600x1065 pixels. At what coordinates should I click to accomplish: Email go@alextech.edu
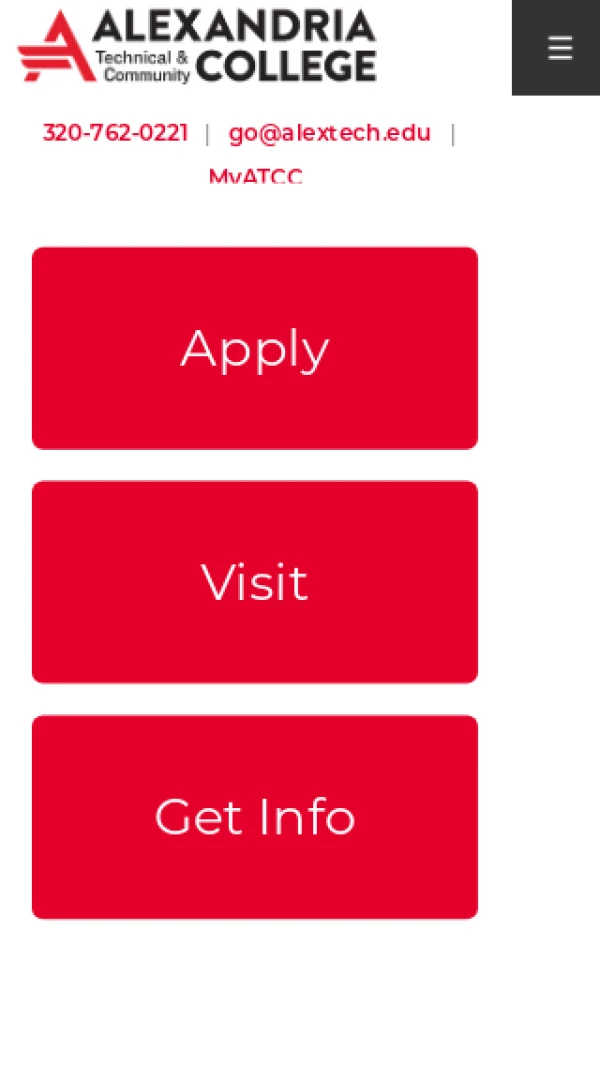[330, 132]
